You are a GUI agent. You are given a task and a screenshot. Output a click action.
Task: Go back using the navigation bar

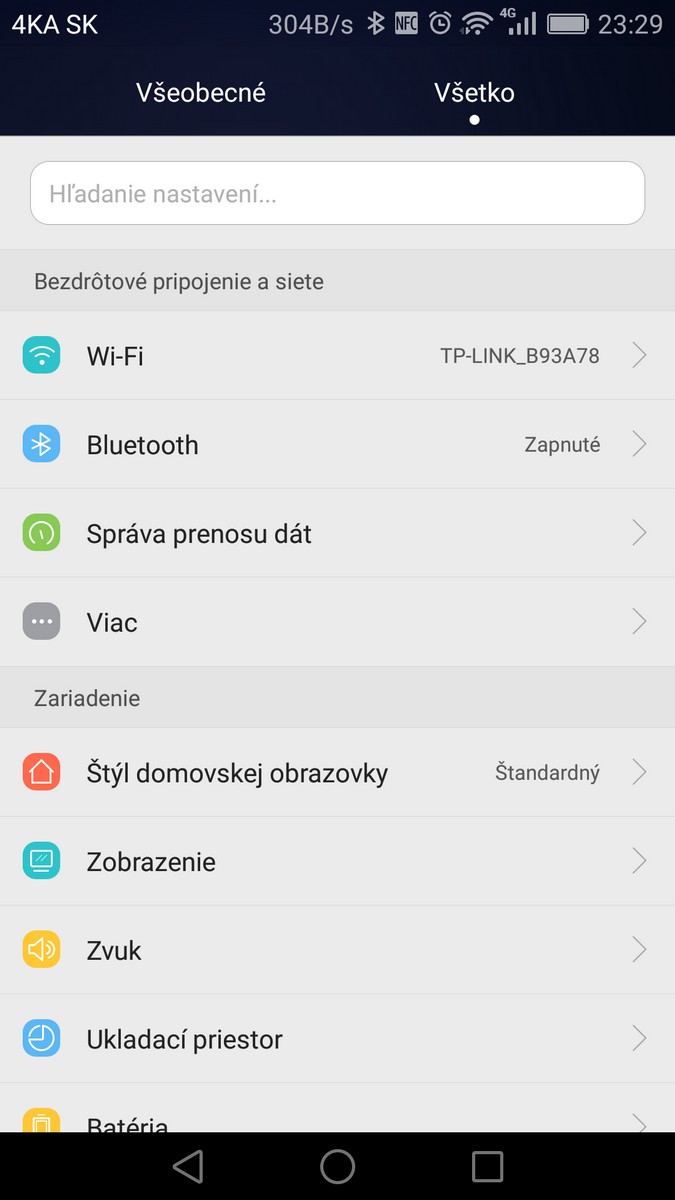pyautogui.click(x=188, y=1166)
